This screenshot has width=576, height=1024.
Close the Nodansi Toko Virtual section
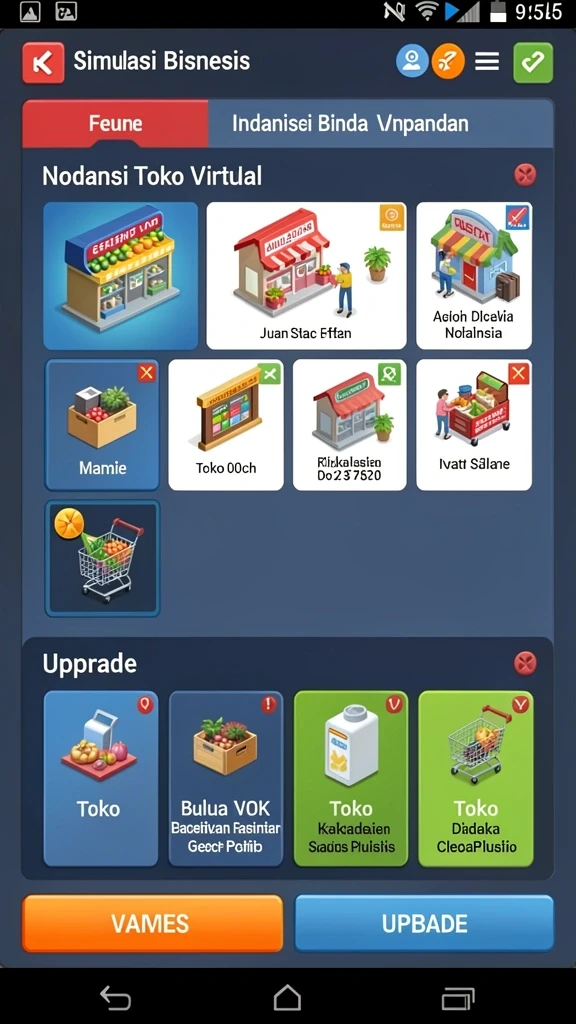coord(525,175)
